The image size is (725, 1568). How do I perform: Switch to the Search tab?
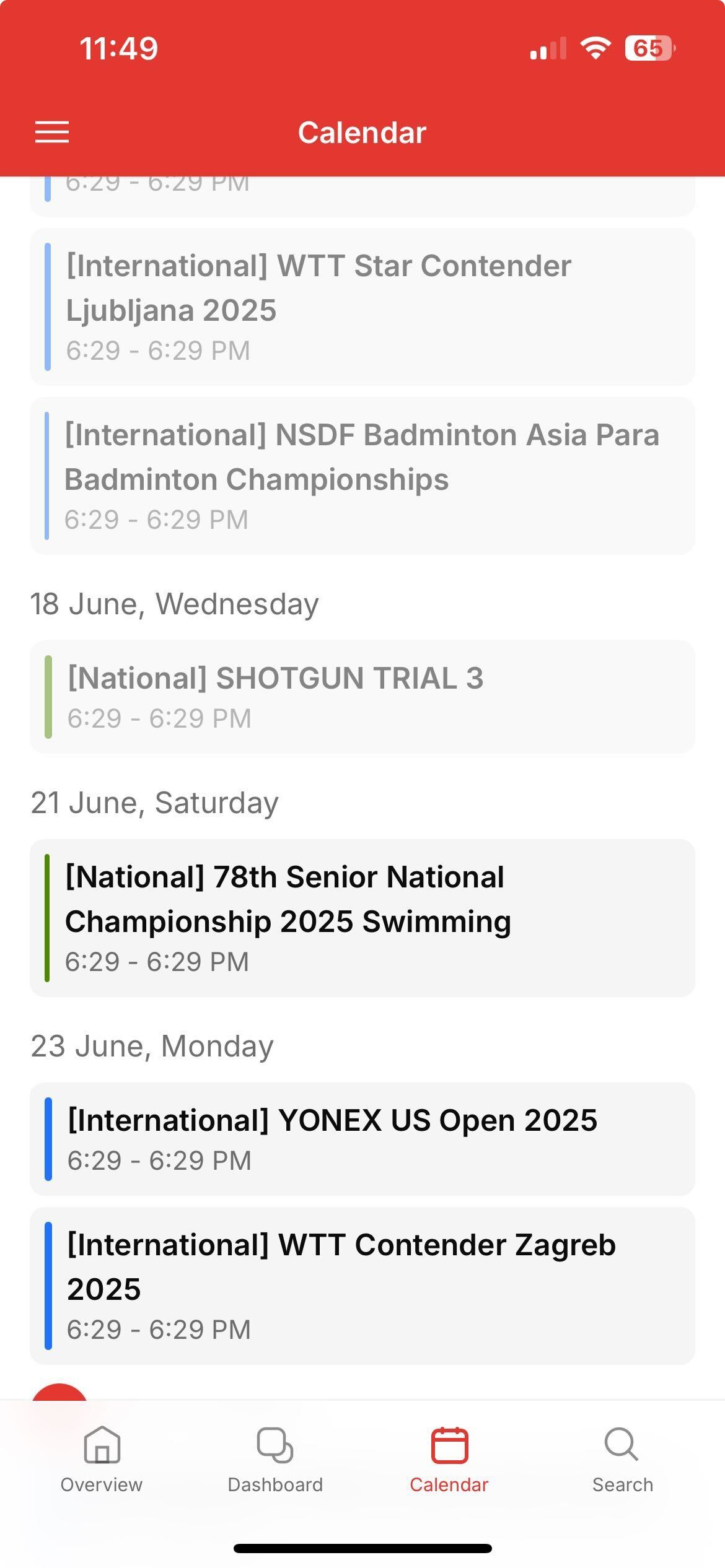[622, 1460]
